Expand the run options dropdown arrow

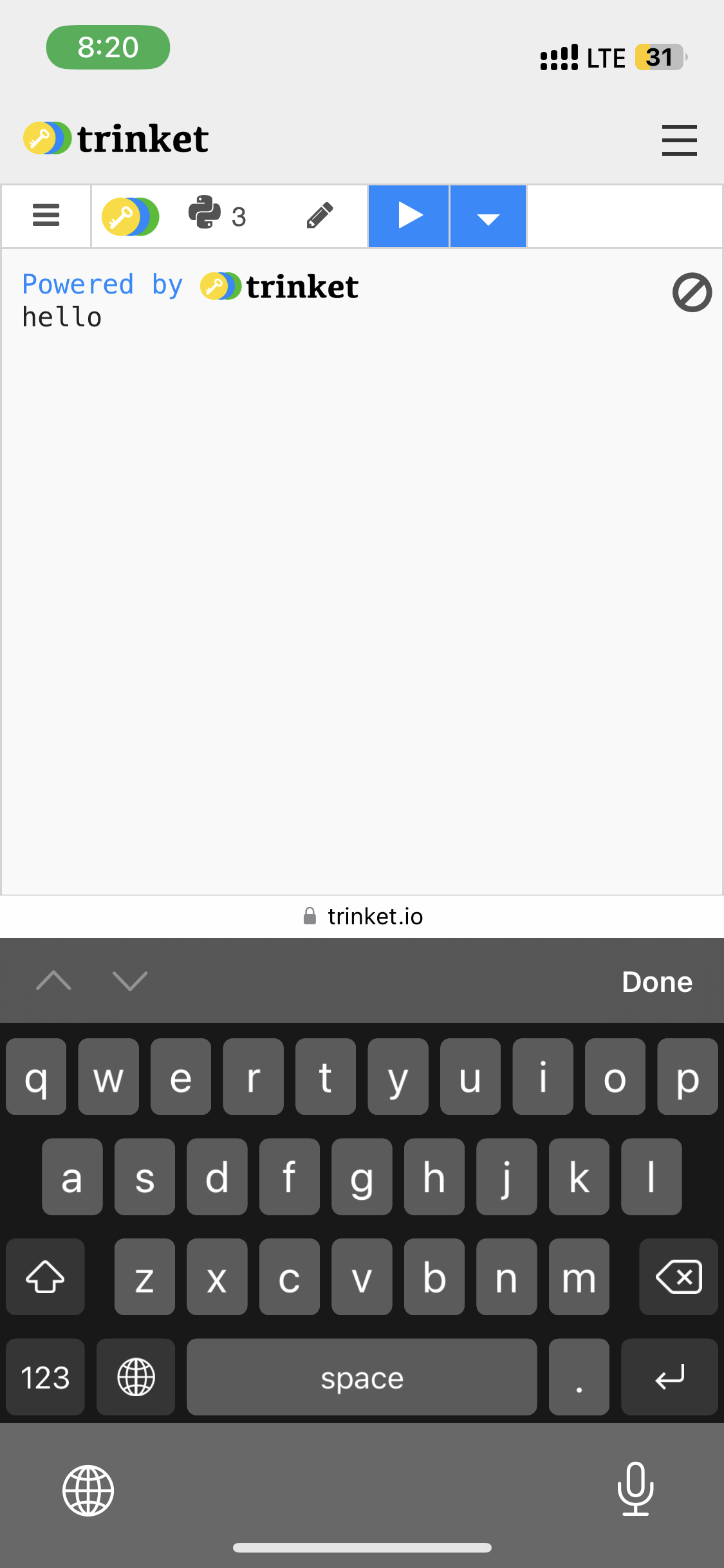488,216
